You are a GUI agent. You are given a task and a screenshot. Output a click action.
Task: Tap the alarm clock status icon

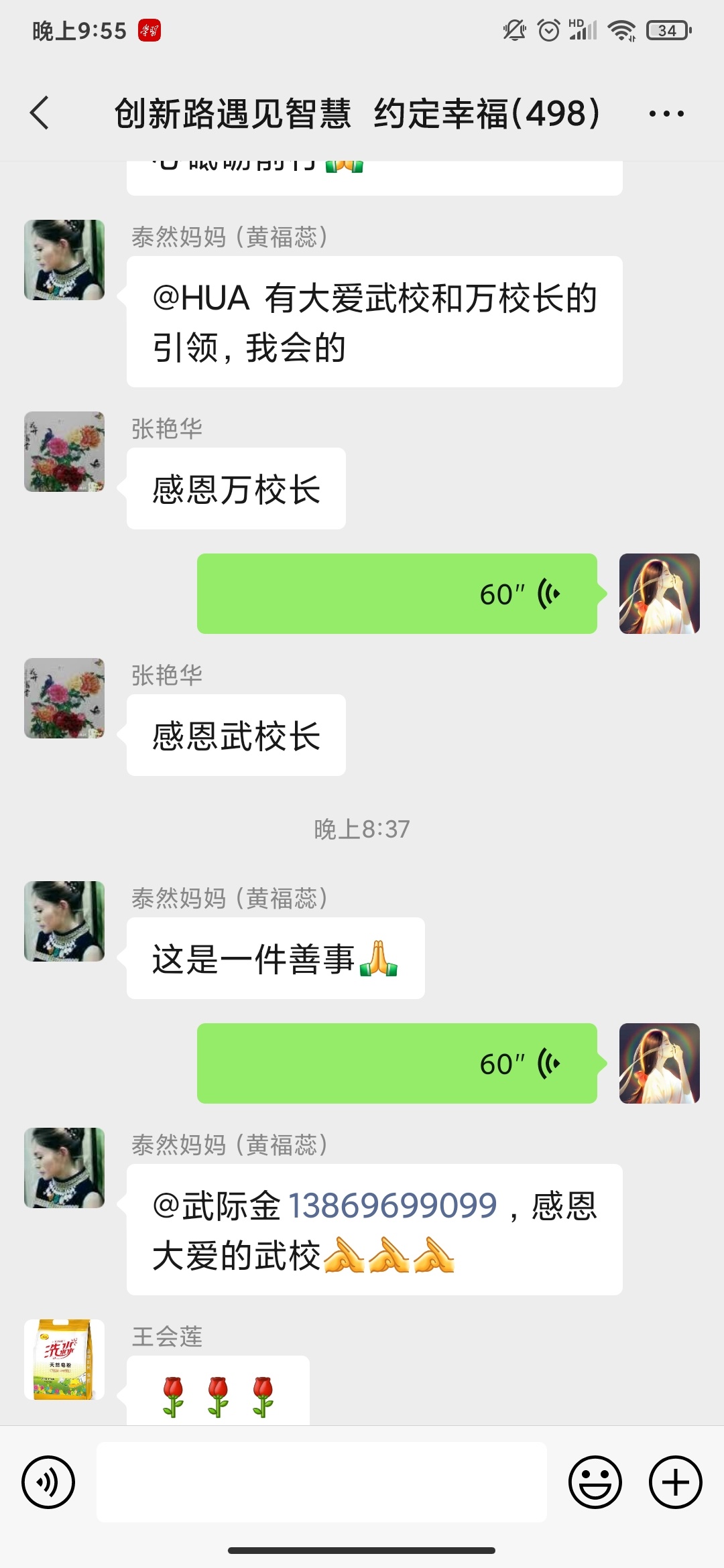[550, 31]
